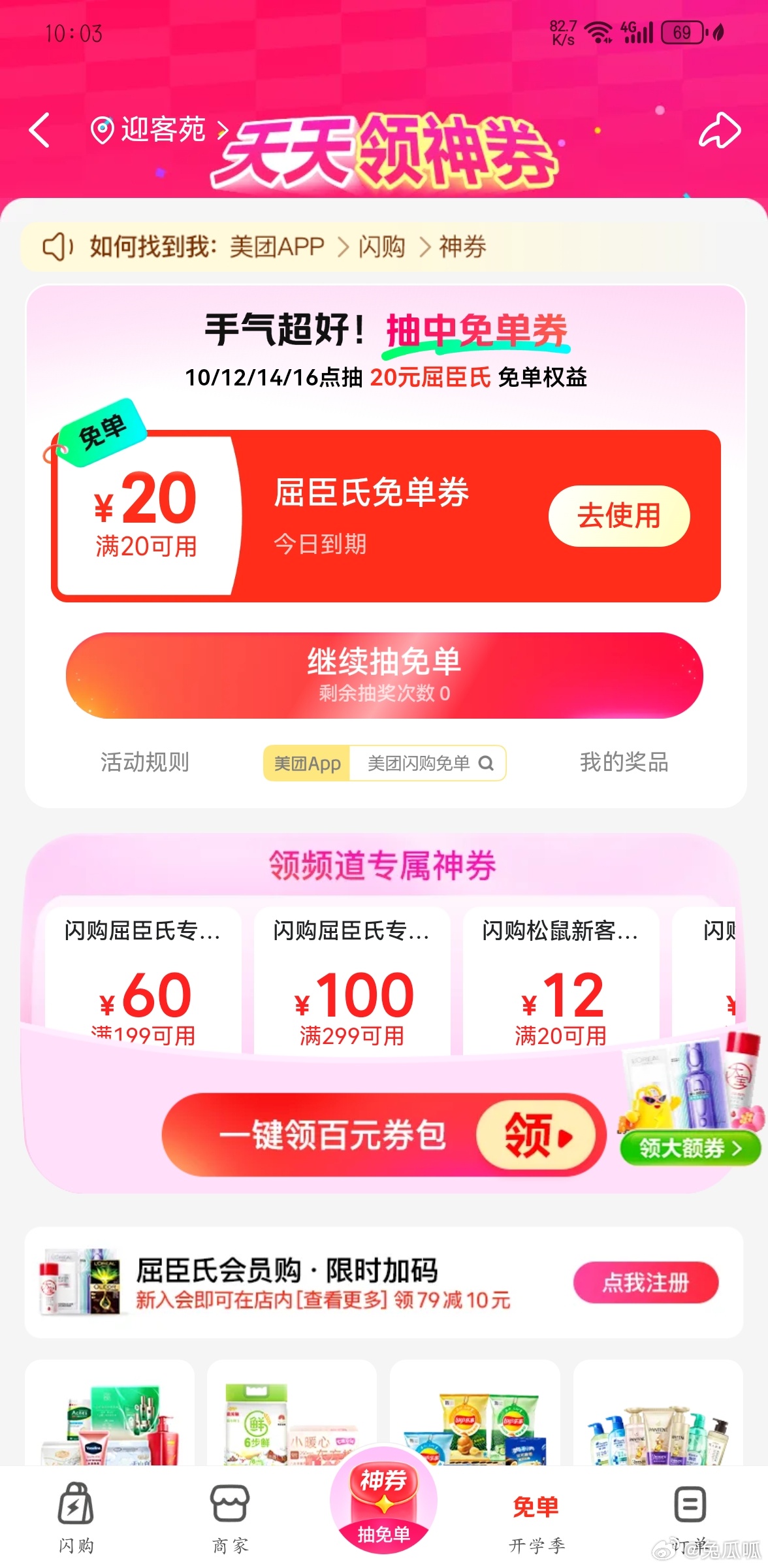Viewport: 768px width, 1568px height.
Task: Tap the 美团闪购免单 search box
Action: coord(427,763)
